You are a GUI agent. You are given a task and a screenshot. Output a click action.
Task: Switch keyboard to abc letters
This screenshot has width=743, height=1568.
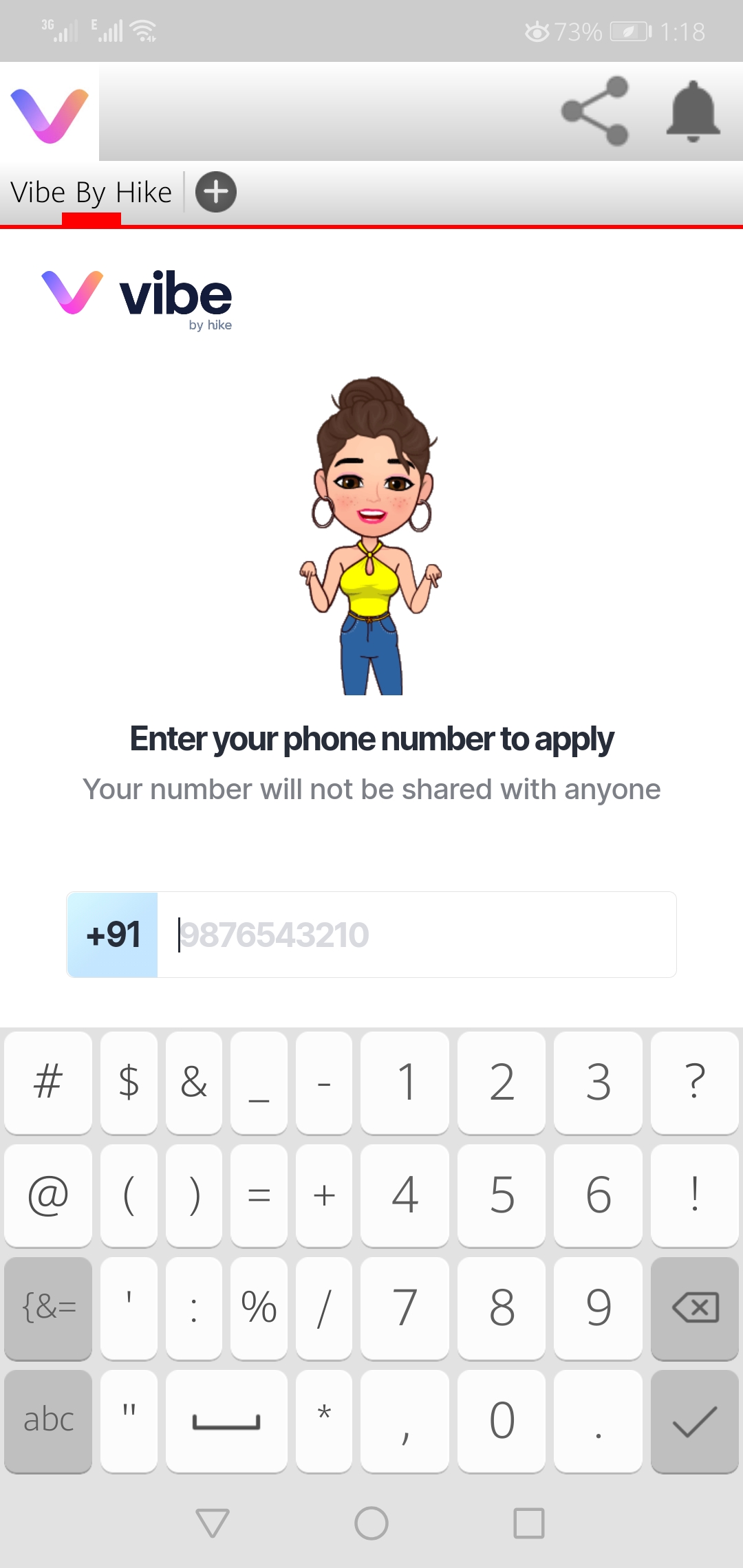pyautogui.click(x=48, y=1420)
